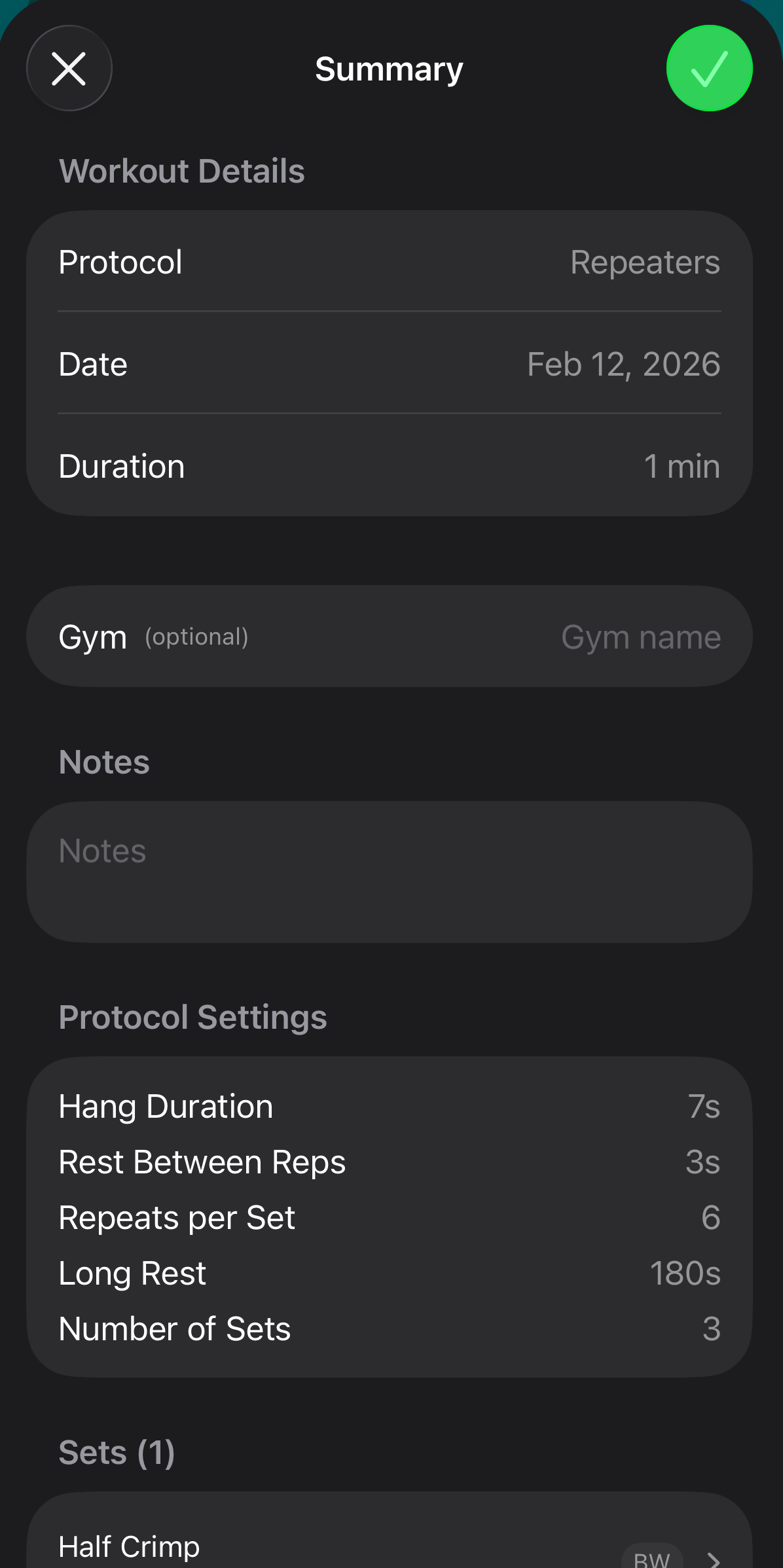
Task: Tap Repeats per Set showing 6
Action: pos(390,1217)
